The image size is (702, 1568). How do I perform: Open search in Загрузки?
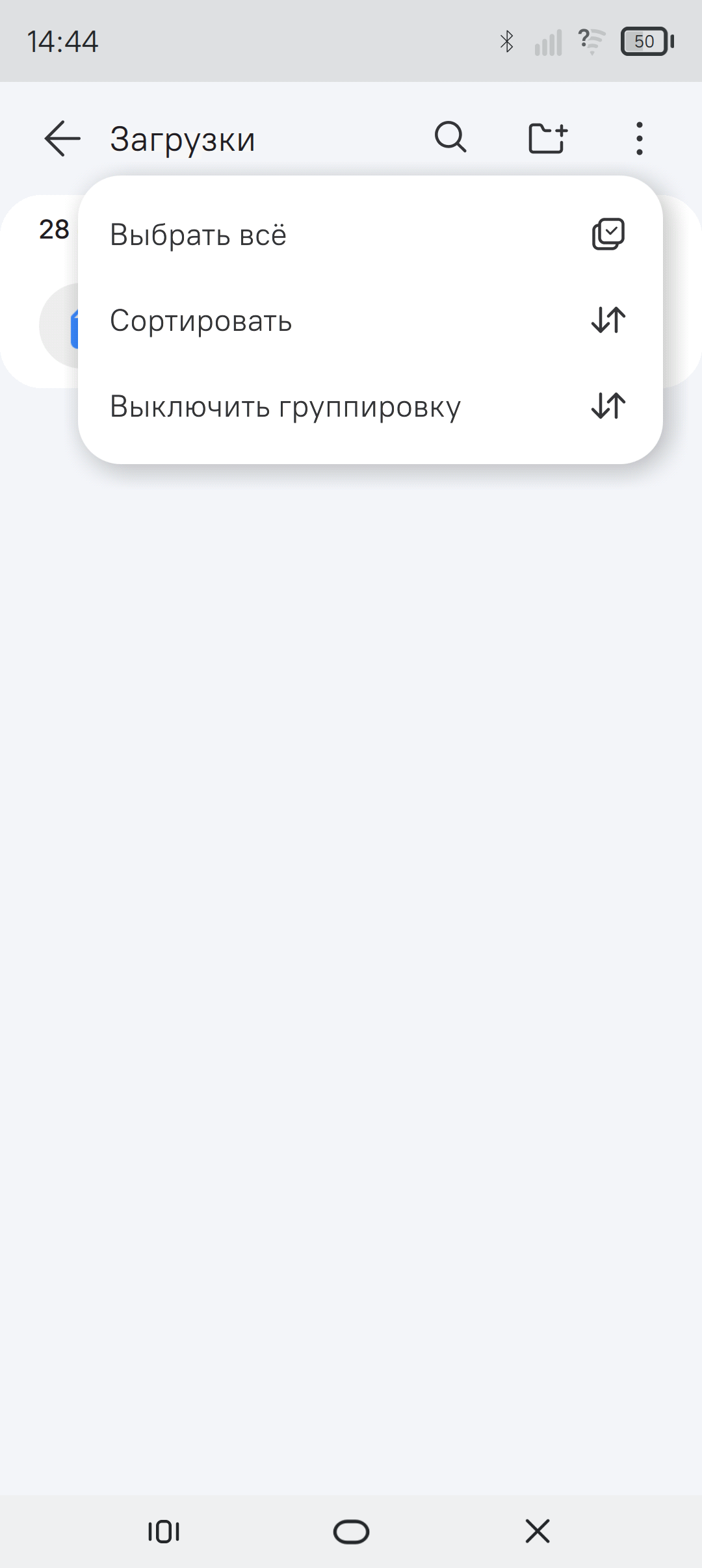coord(450,137)
